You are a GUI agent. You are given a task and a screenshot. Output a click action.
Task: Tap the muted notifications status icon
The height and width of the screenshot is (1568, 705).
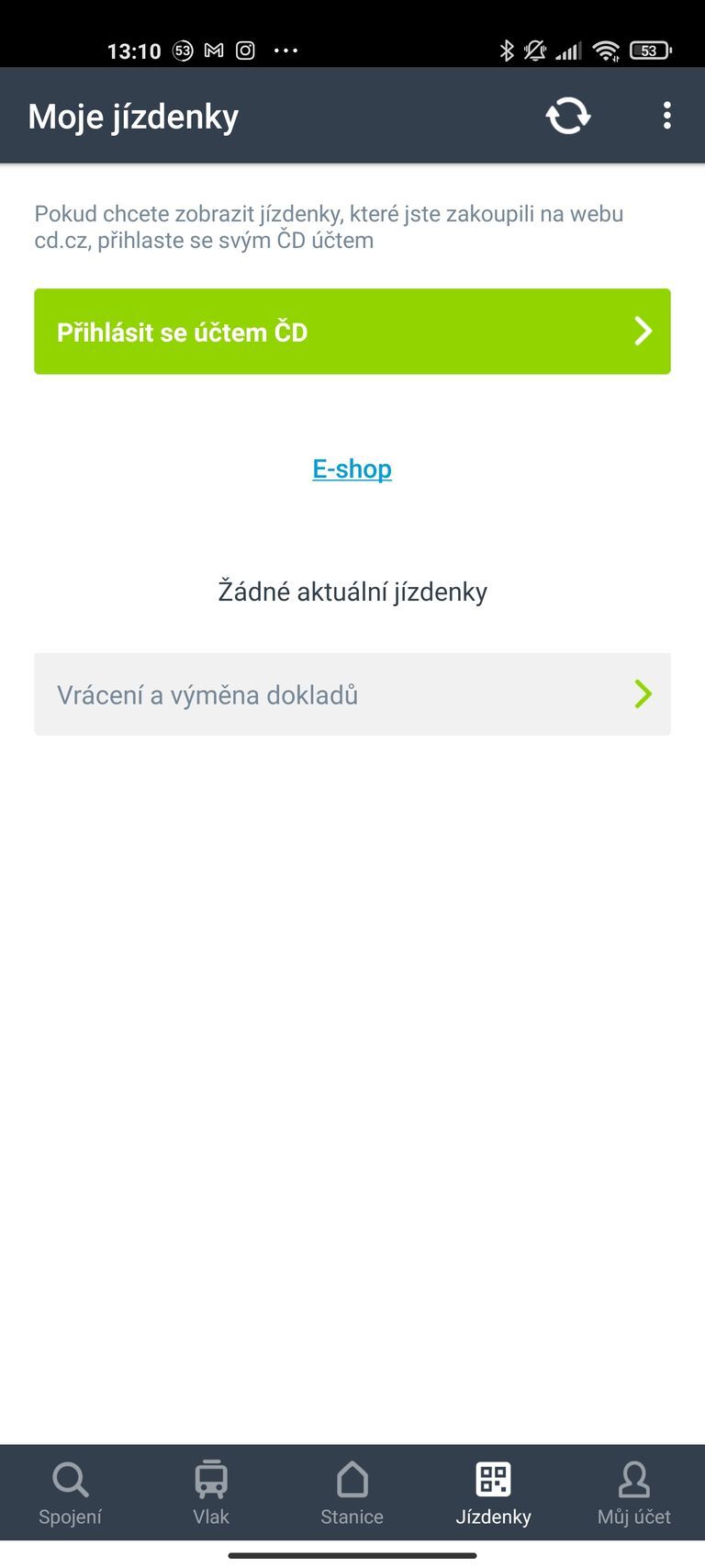click(x=535, y=51)
